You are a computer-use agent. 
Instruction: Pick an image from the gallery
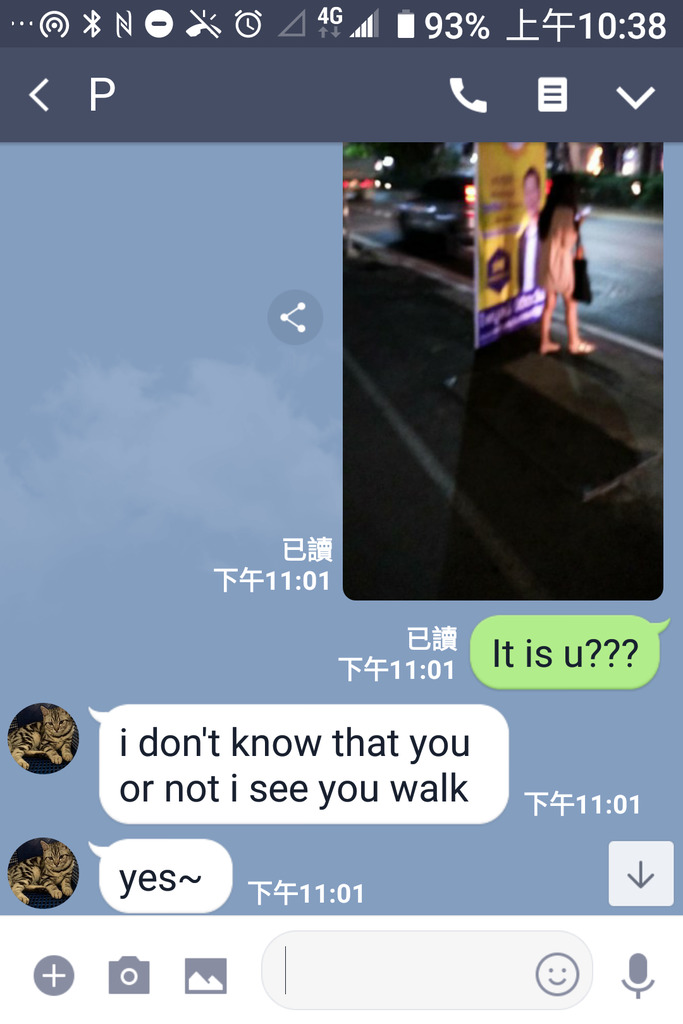click(205, 975)
